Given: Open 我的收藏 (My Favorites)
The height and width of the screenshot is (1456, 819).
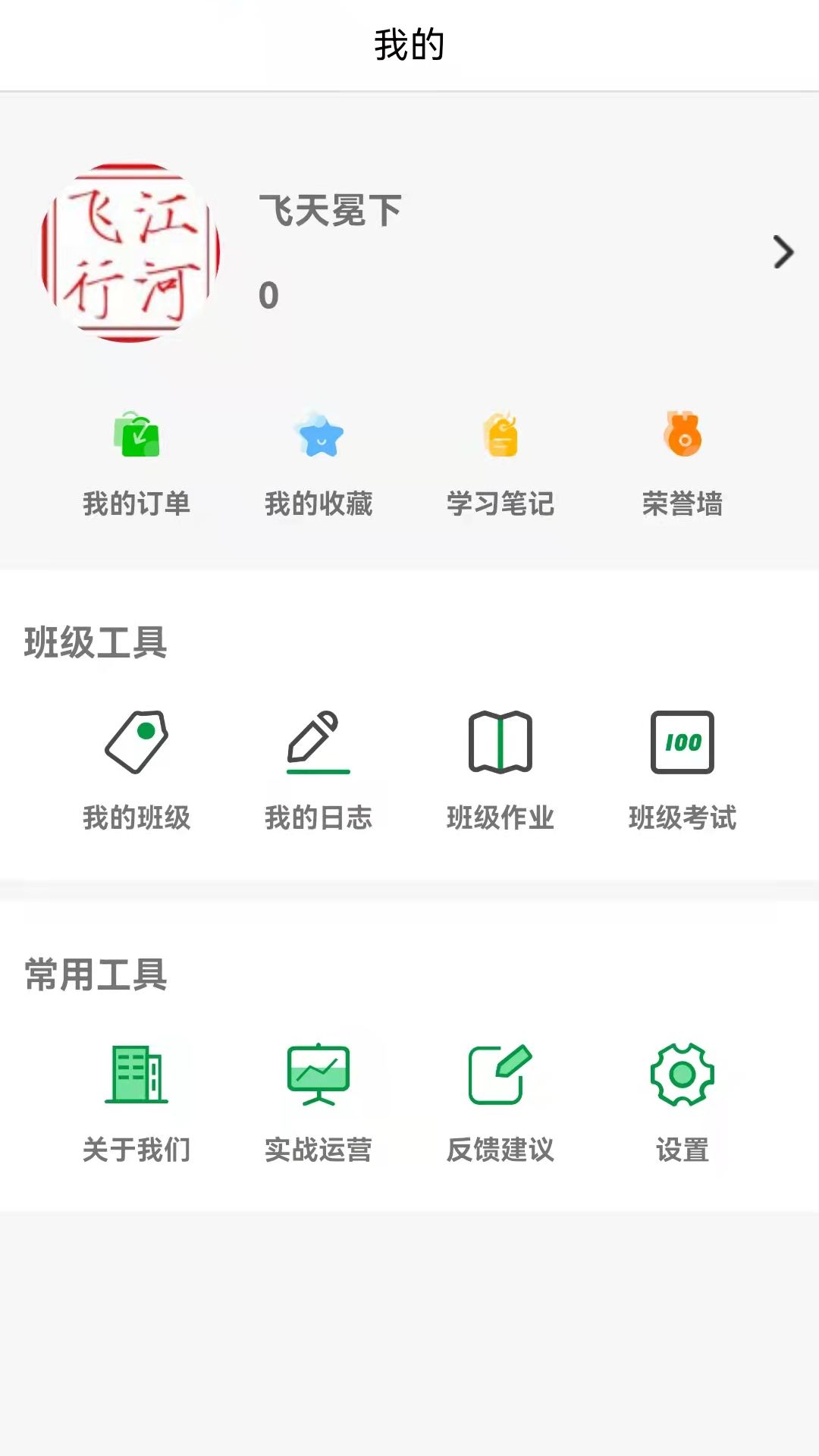Looking at the screenshot, I should point(318,463).
